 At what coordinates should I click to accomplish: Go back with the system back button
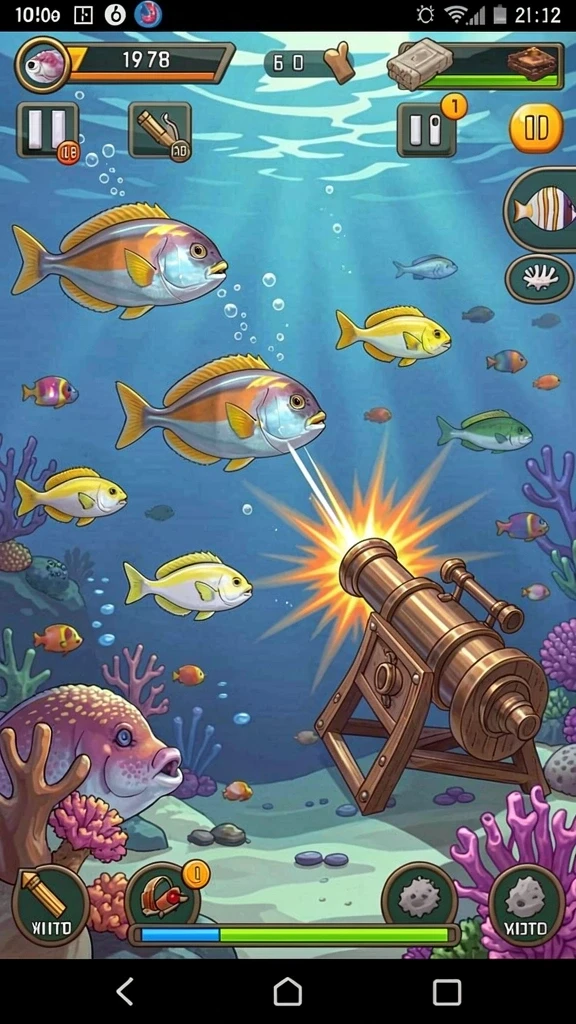pyautogui.click(x=125, y=991)
